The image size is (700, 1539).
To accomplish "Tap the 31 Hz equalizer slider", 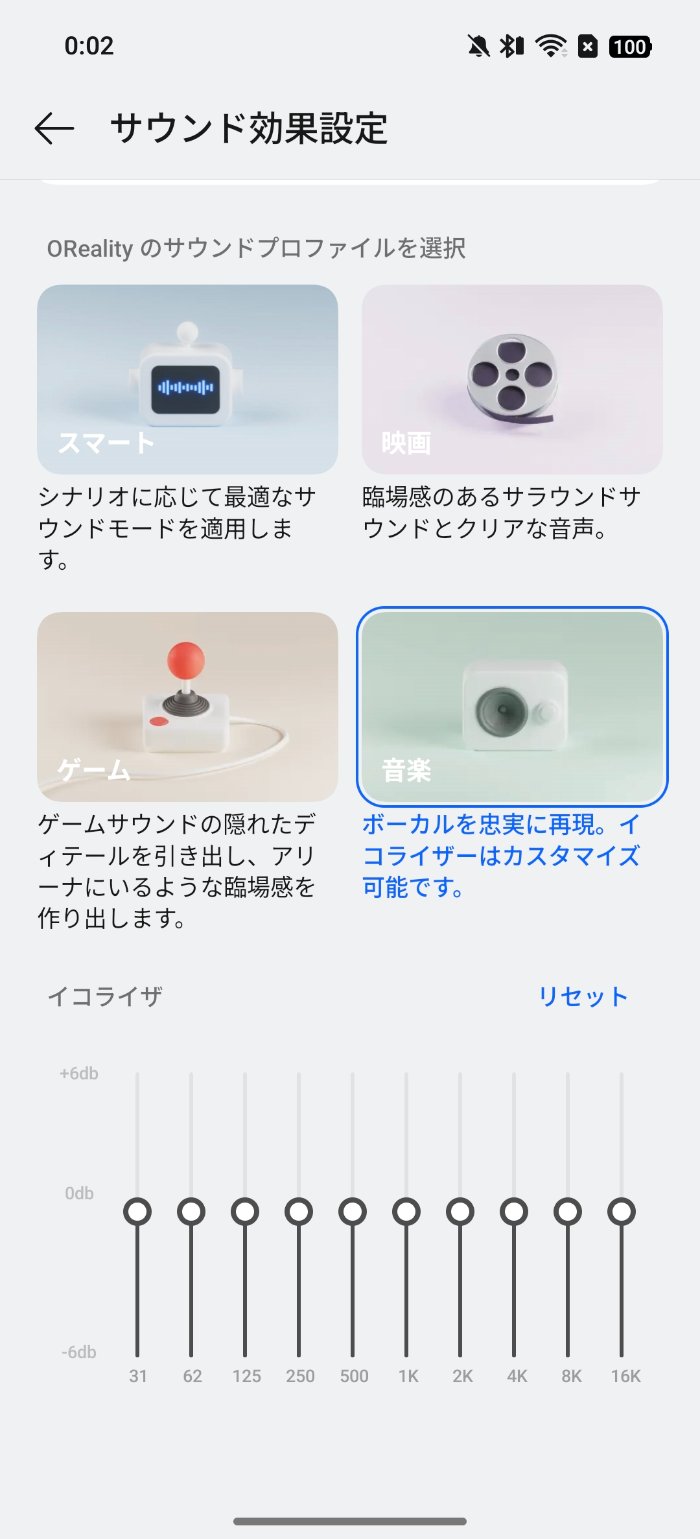I will [x=138, y=1211].
